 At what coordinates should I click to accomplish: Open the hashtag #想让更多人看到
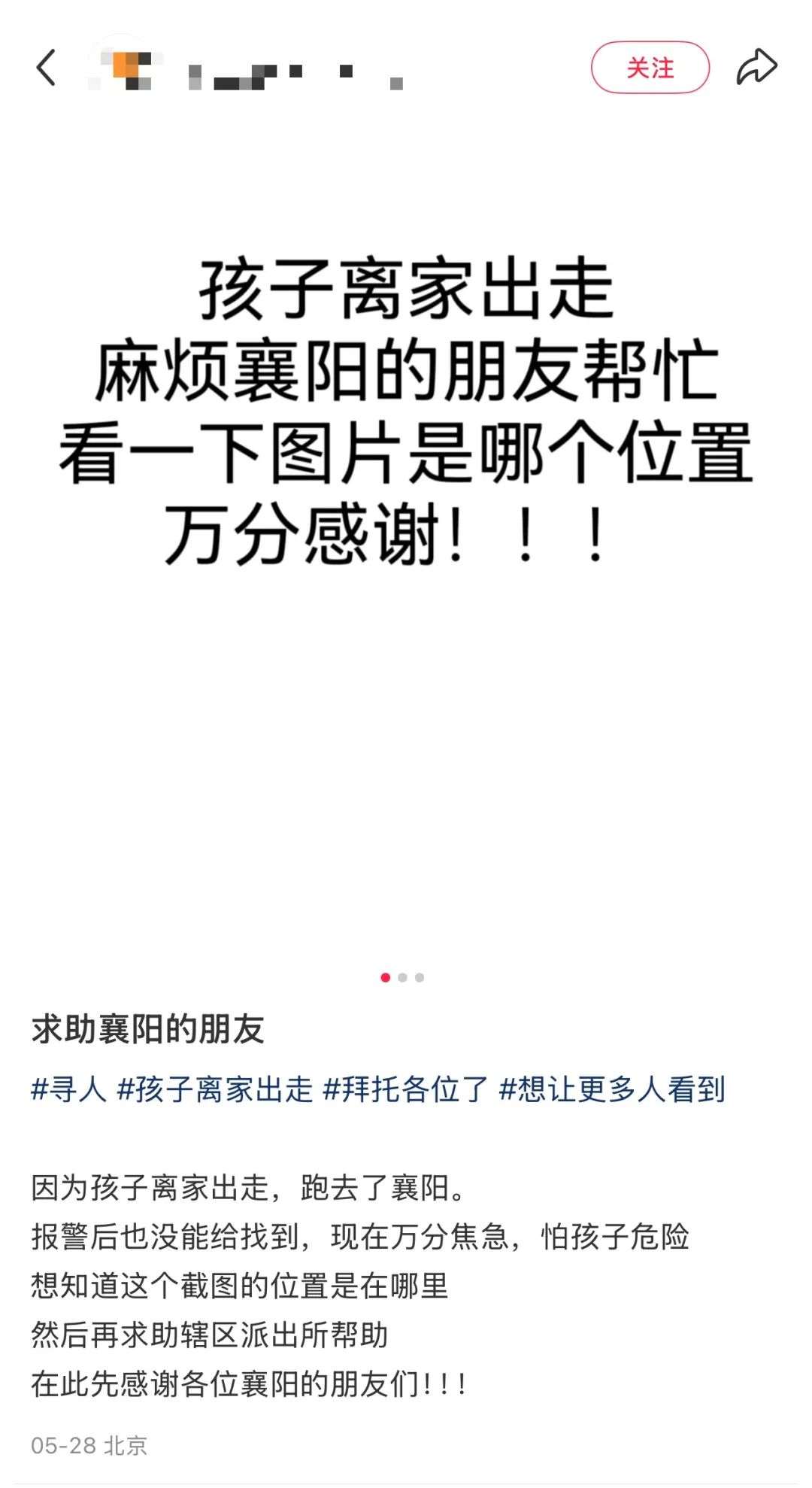613,1089
